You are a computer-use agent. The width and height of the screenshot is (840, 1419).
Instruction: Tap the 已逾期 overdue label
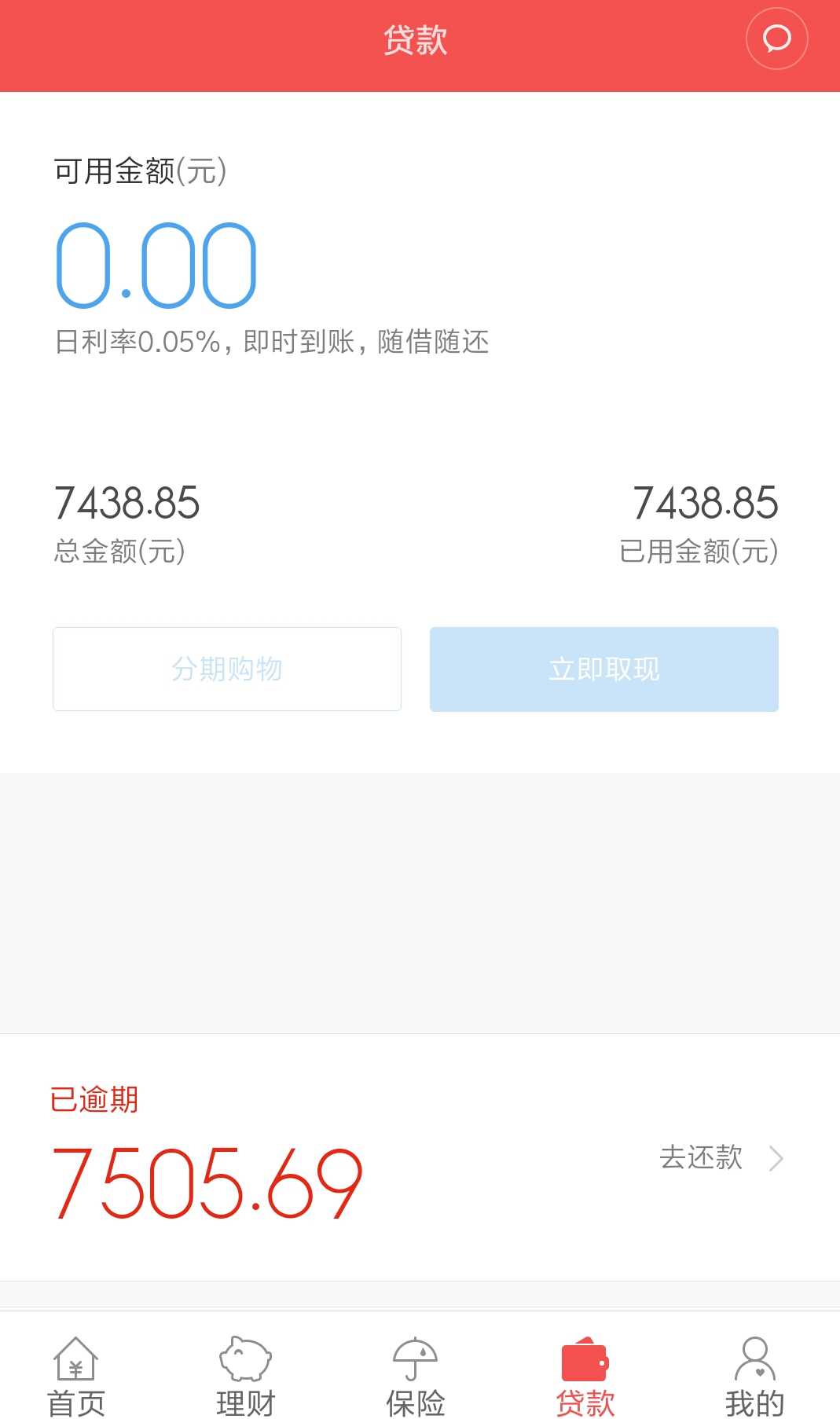click(94, 1100)
